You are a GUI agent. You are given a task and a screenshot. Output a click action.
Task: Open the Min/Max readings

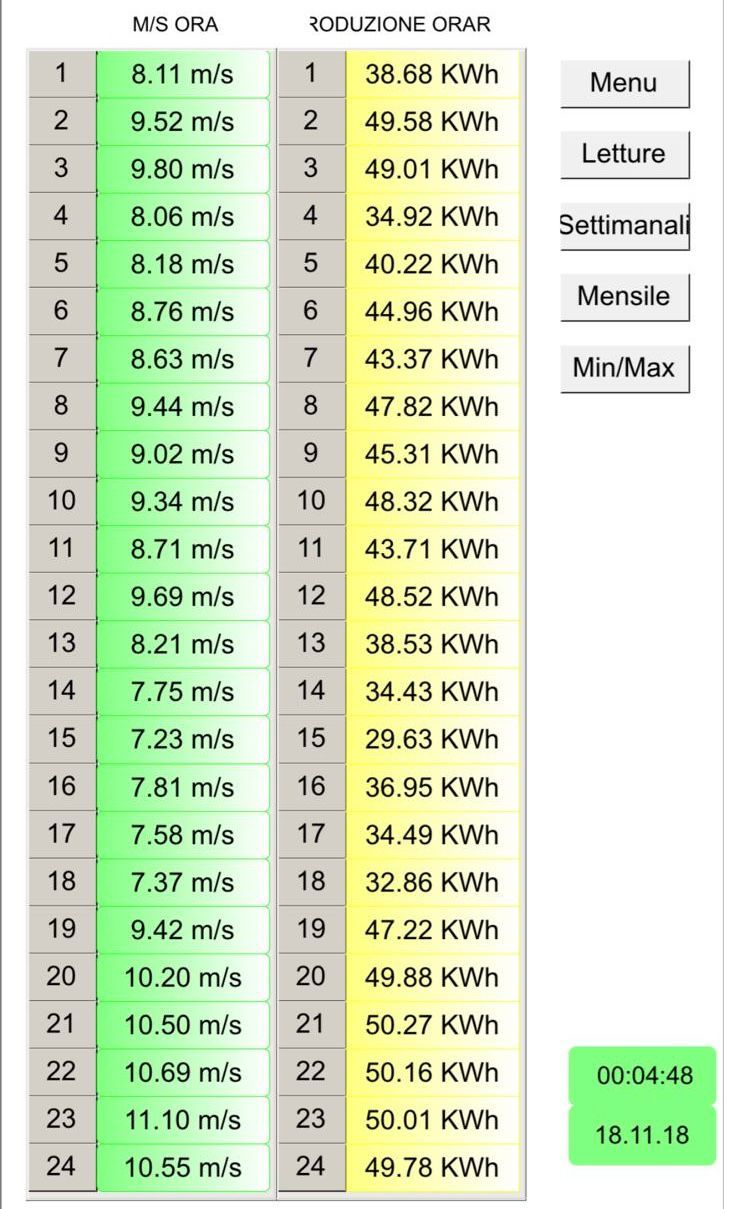[624, 368]
